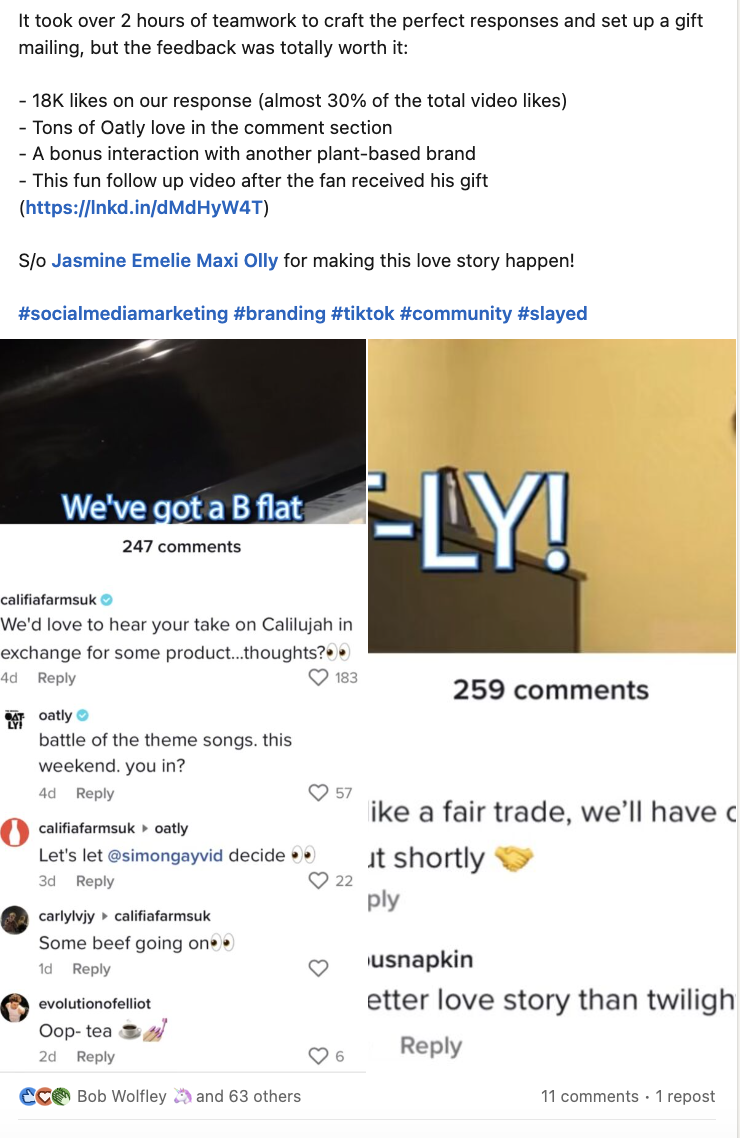Screen dimensions: 740x1138
Task: Open the #socialmediamarketing hashtag
Action: pos(123,314)
